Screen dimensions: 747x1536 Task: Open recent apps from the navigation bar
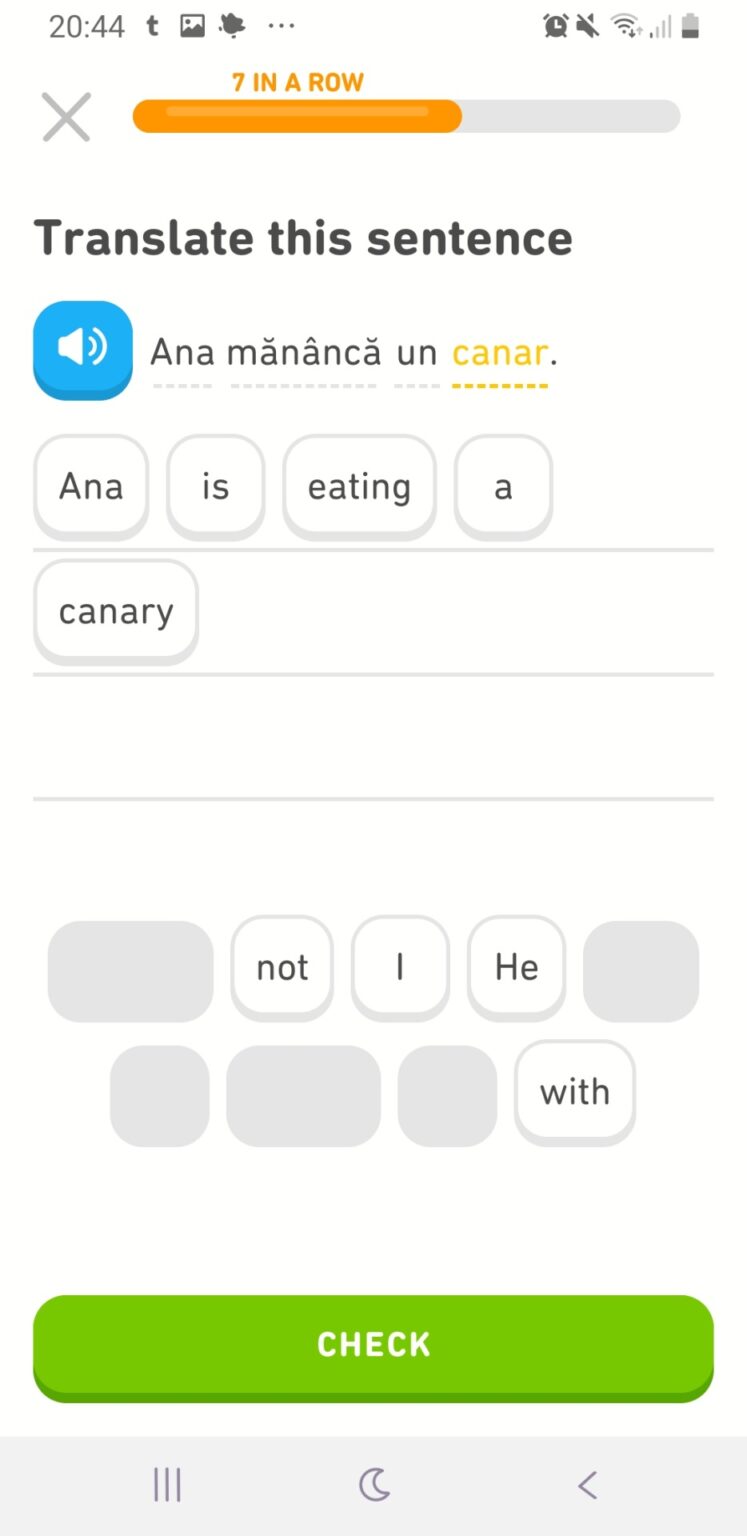point(167,1485)
